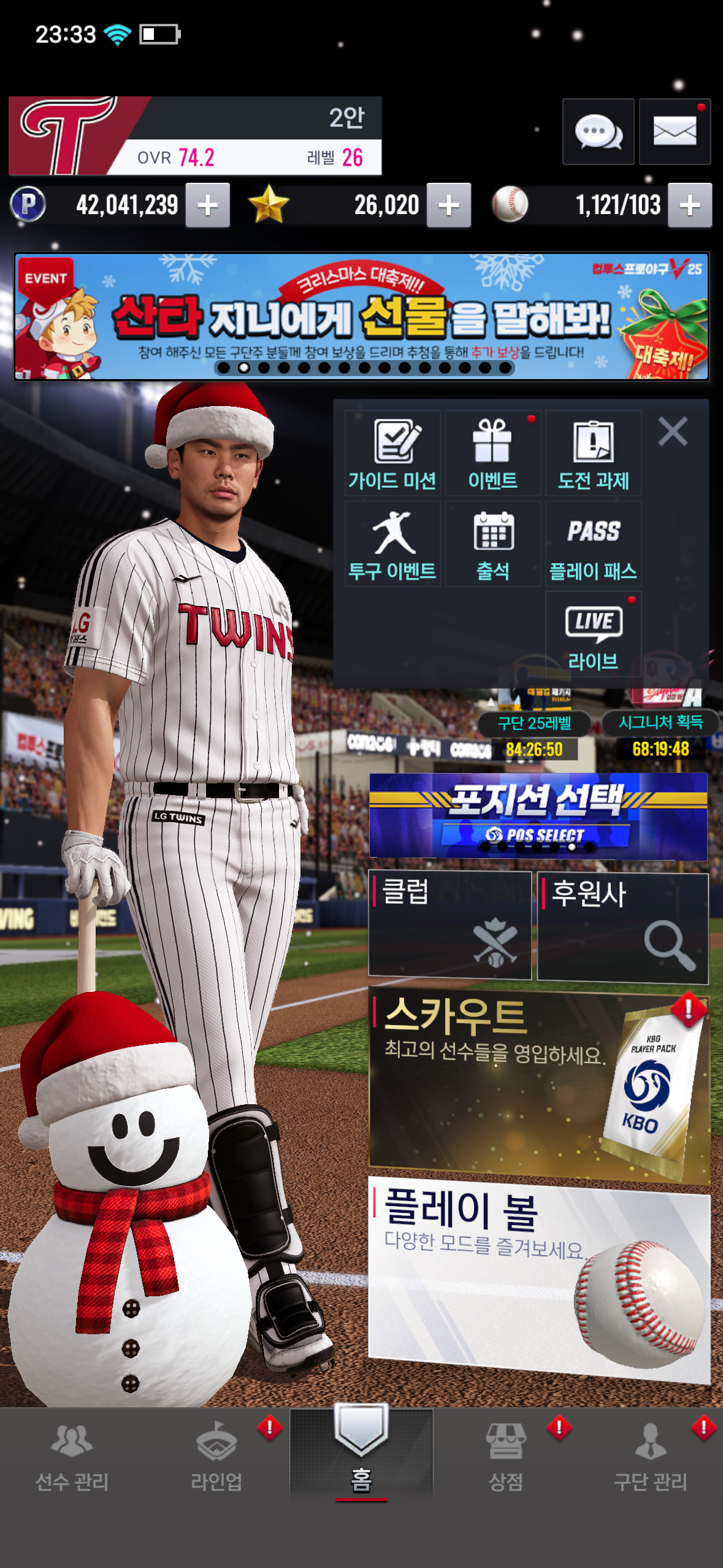Add more points with the plus button
The height and width of the screenshot is (1568, 723).
(x=208, y=206)
